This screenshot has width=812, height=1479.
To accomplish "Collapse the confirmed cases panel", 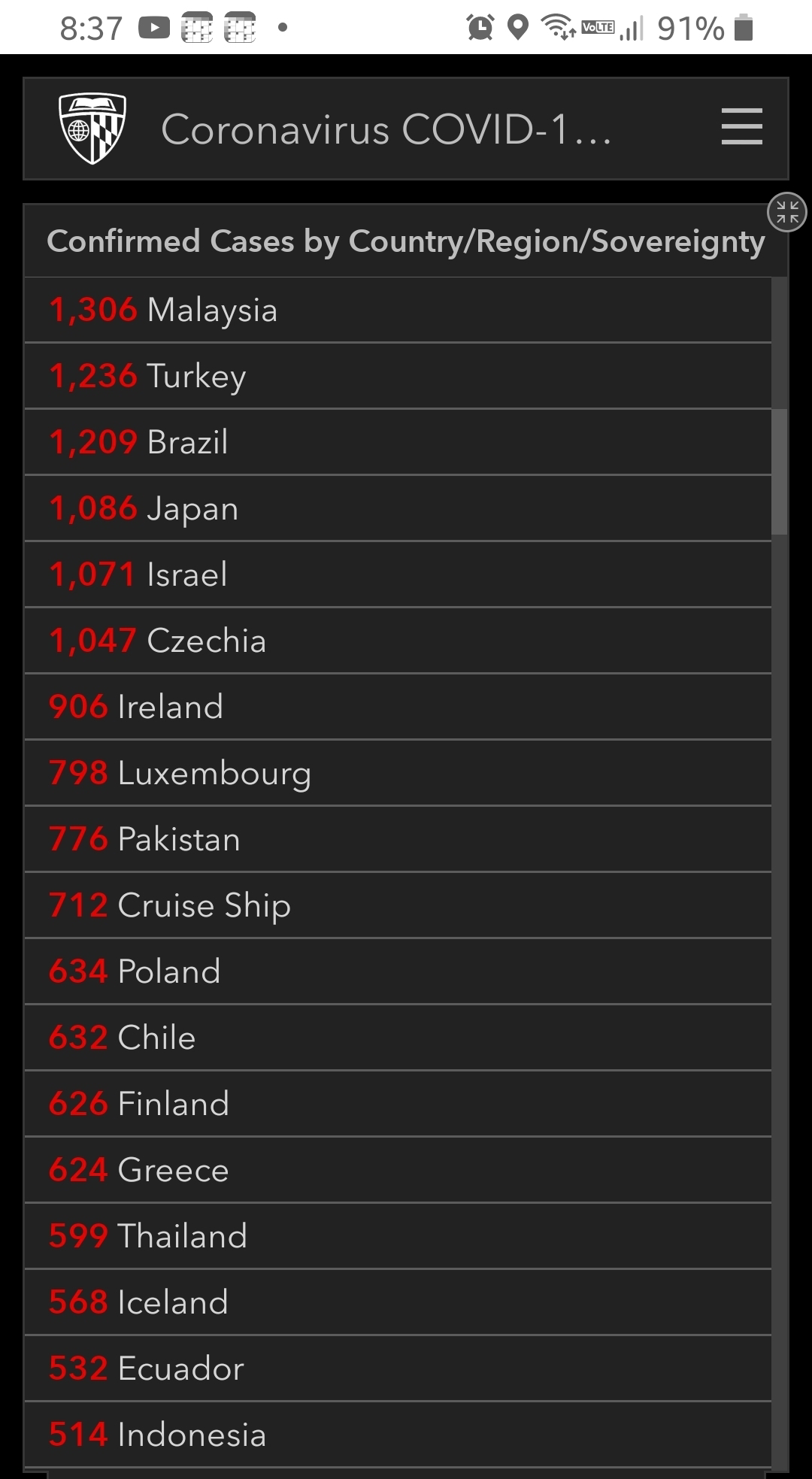I will coord(786,212).
